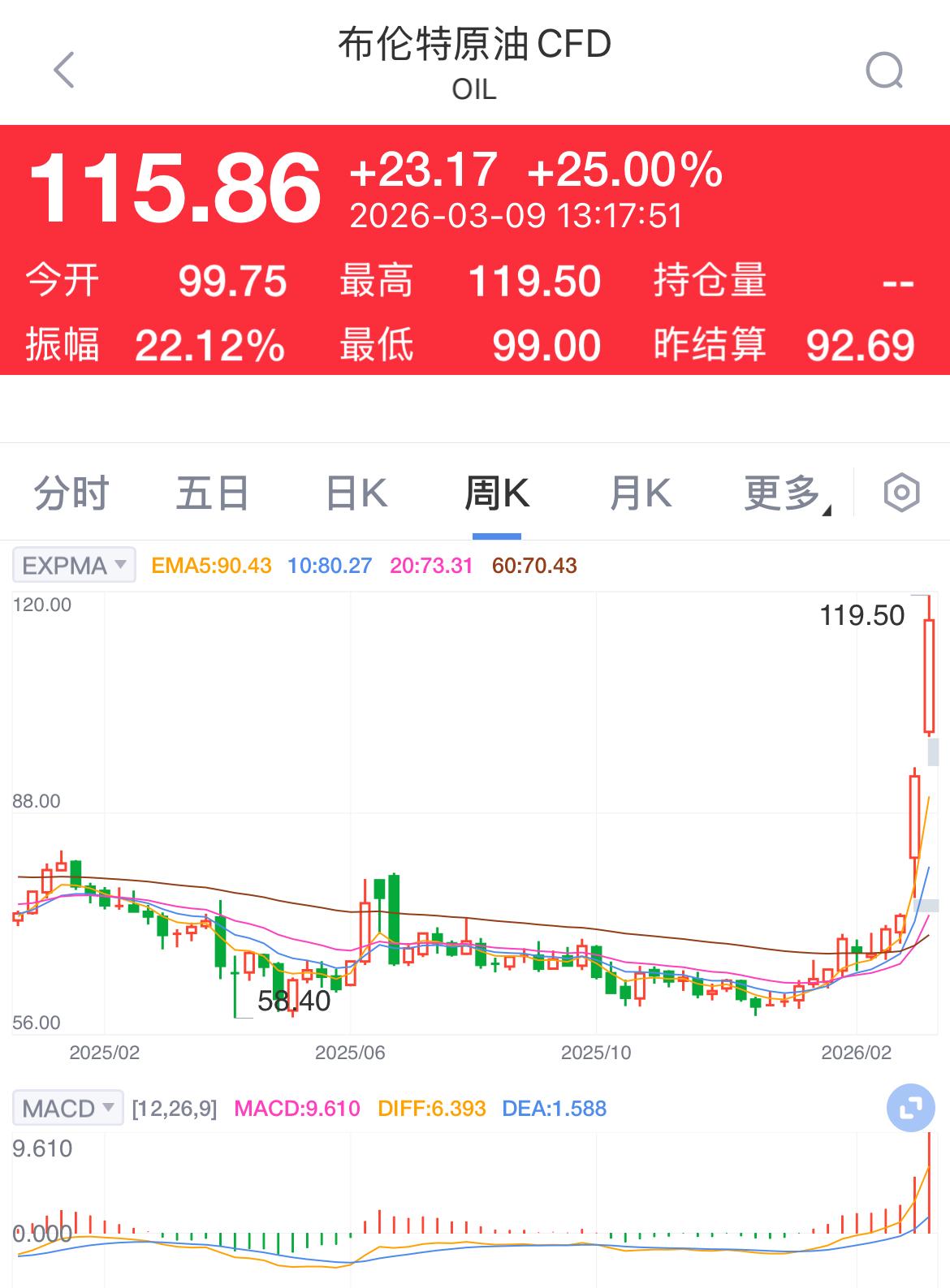Image resolution: width=950 pixels, height=1288 pixels.
Task: Open chart settings via hexagon icon
Action: 904,493
